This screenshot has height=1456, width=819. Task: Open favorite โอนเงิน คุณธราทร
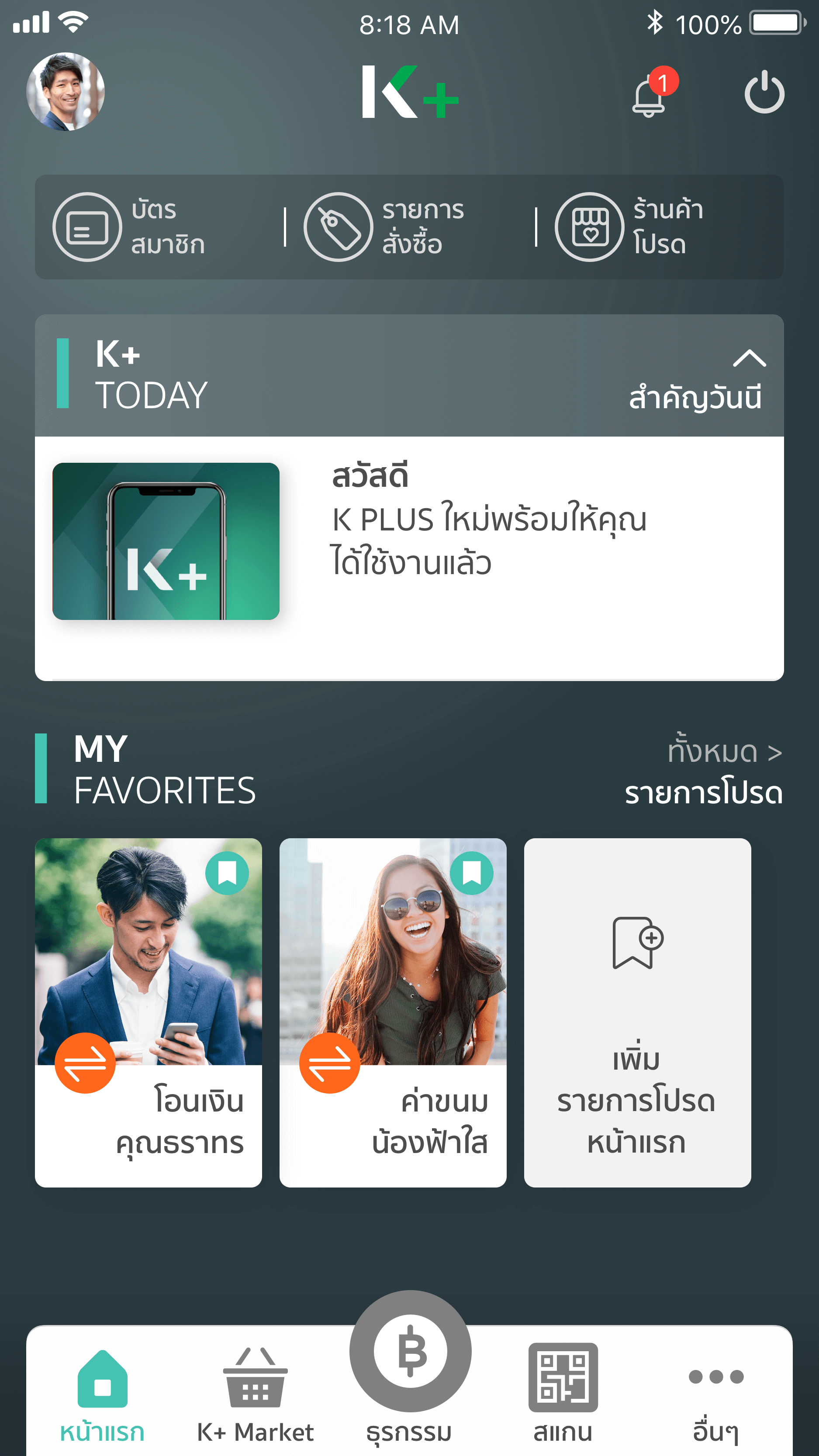[148, 1012]
